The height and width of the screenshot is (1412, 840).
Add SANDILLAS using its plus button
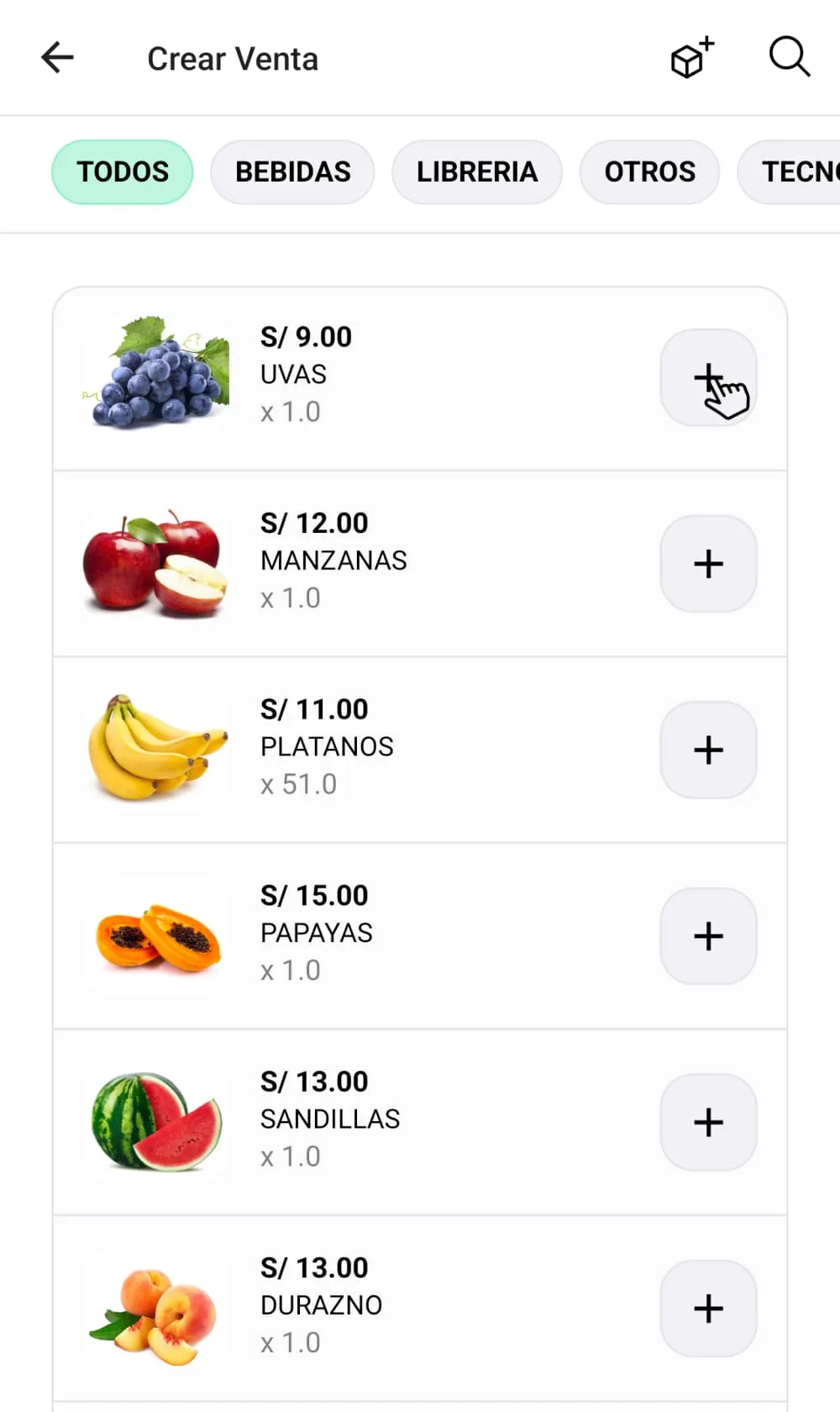[x=708, y=1122]
